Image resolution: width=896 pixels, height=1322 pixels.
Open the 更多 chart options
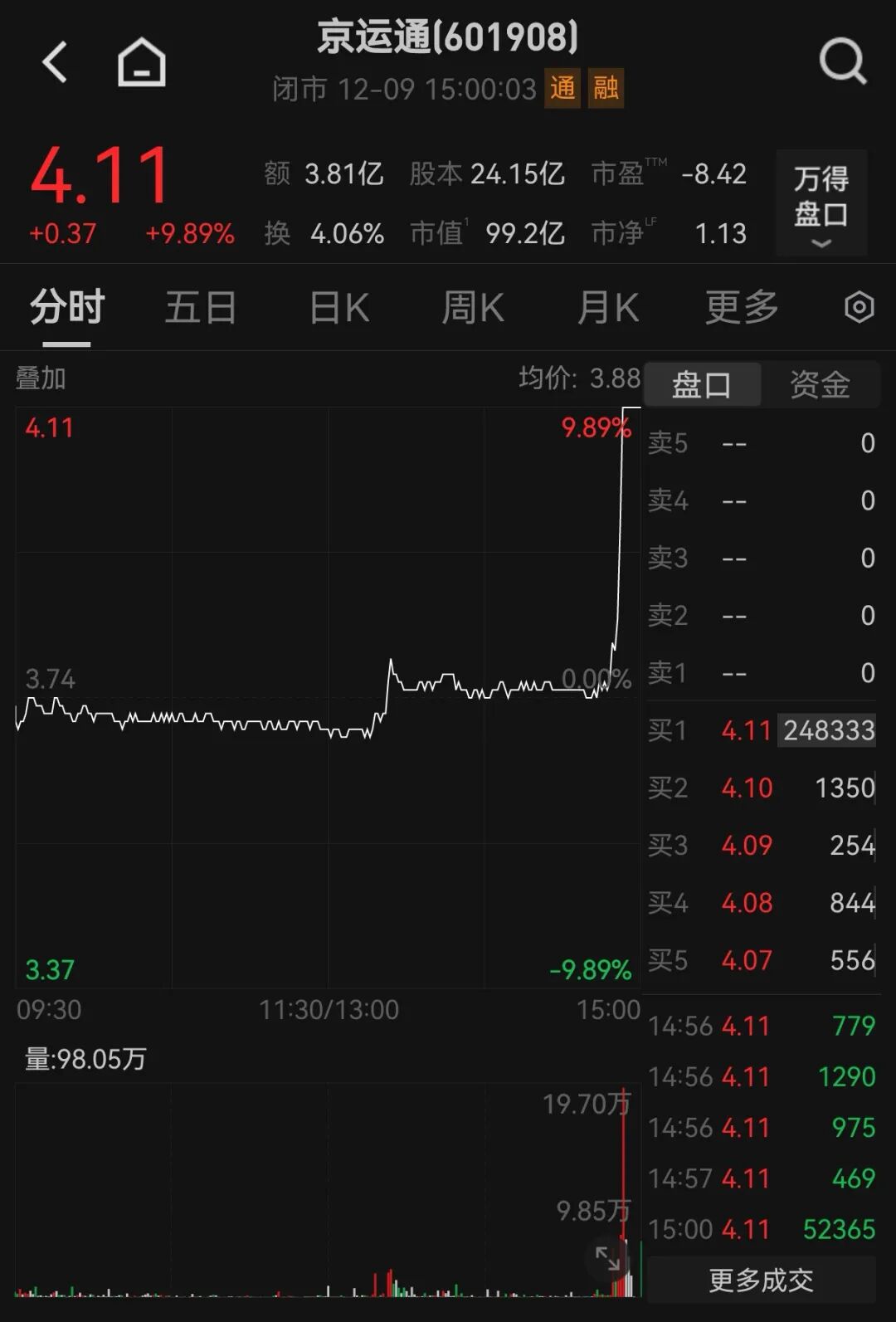click(x=742, y=308)
